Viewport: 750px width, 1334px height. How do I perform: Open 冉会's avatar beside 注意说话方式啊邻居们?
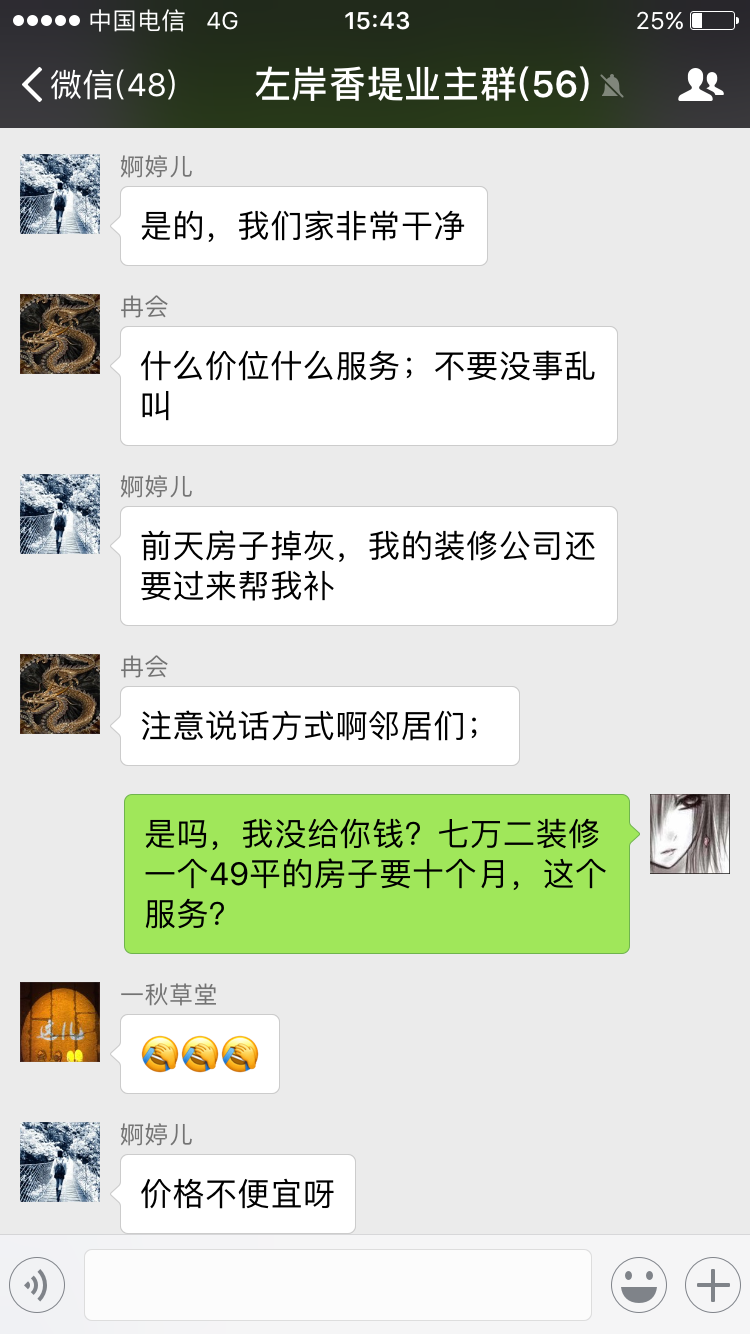60,694
